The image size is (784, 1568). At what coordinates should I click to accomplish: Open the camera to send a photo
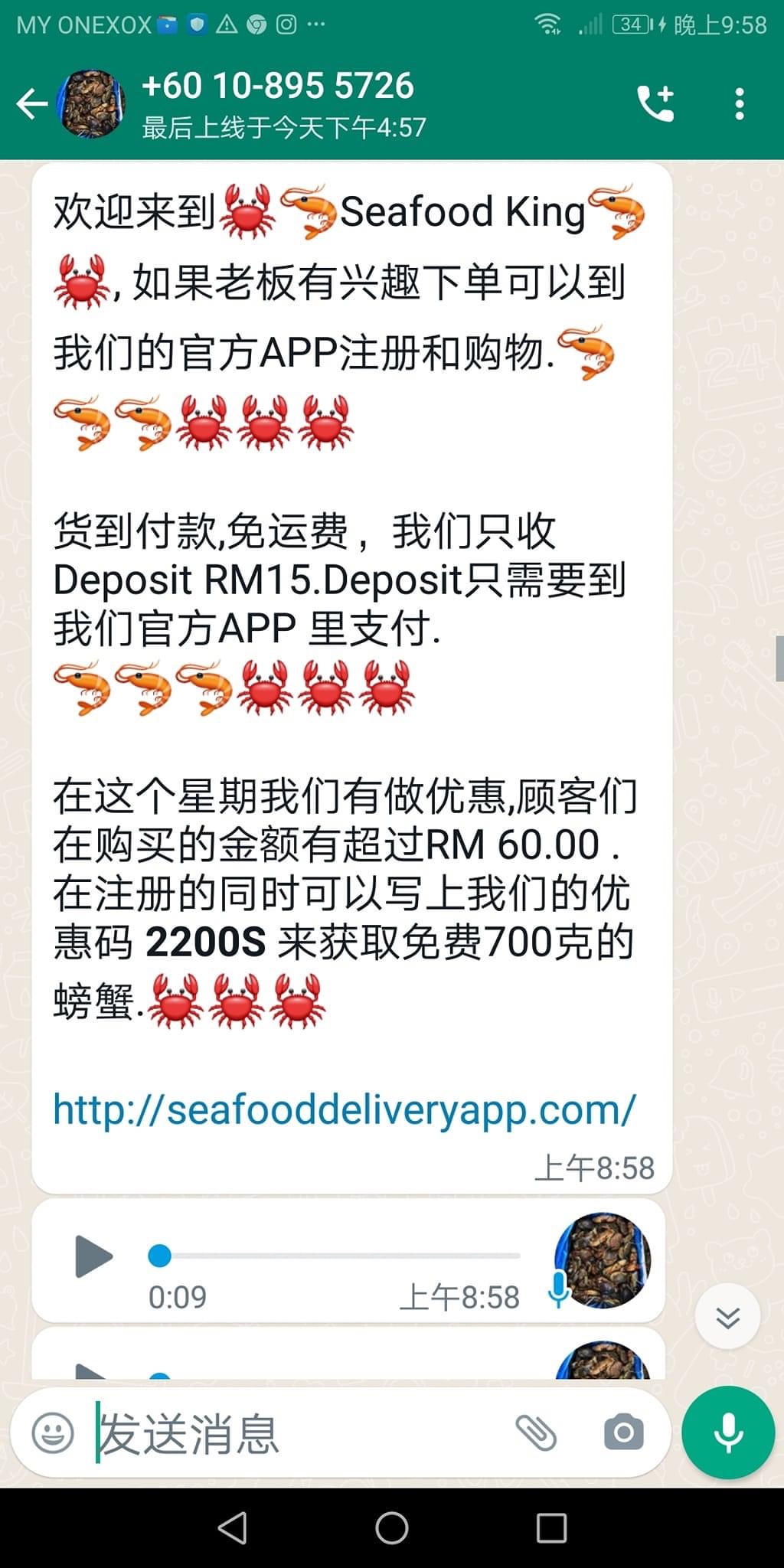tap(624, 1432)
